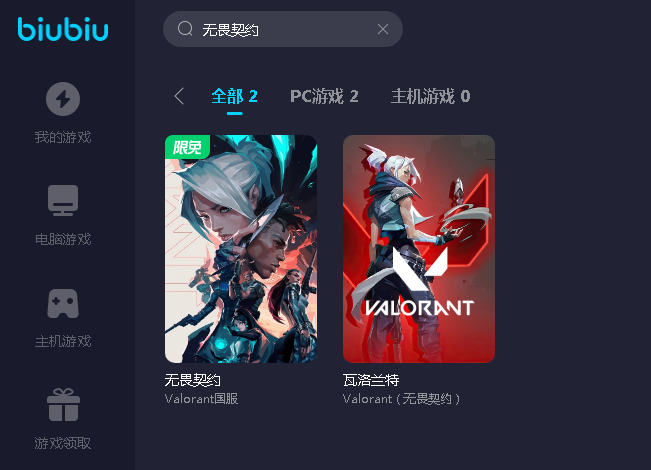Viewport: 651px width, 470px height.
Task: Go back with the left chevron arrow
Action: [x=179, y=96]
